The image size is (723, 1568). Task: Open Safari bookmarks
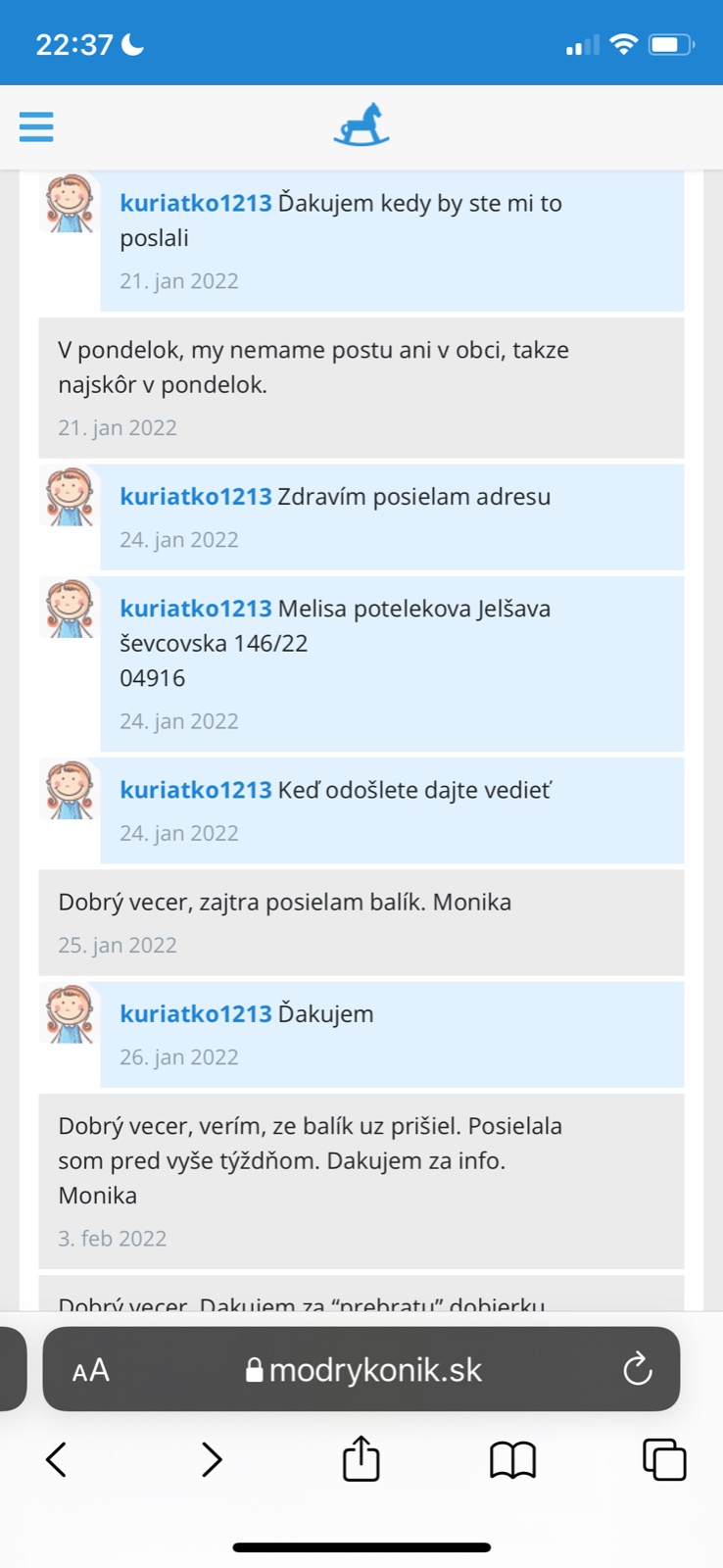click(512, 1459)
